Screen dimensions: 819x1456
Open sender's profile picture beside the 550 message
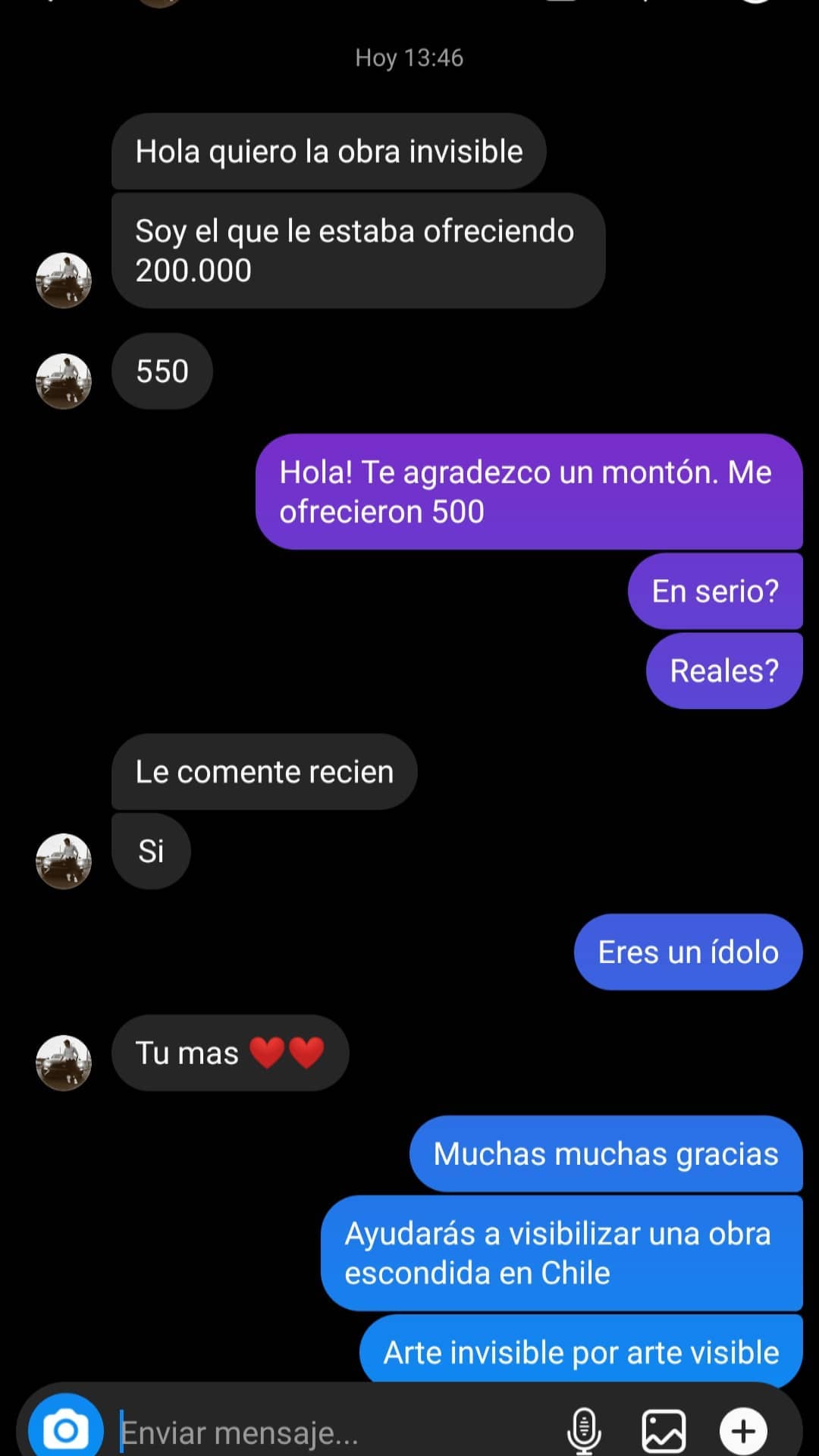coord(64,381)
